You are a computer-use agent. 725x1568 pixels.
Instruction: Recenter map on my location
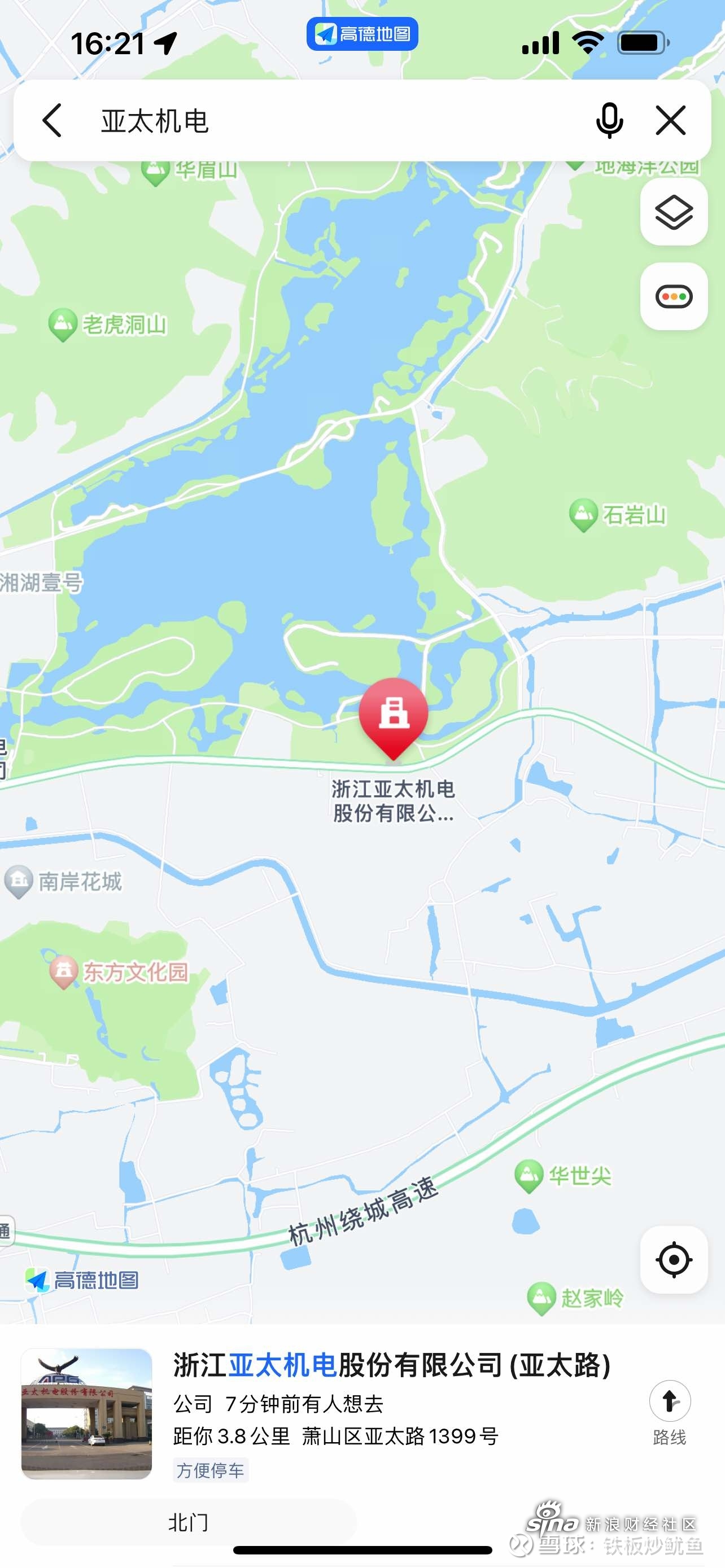(673, 1259)
